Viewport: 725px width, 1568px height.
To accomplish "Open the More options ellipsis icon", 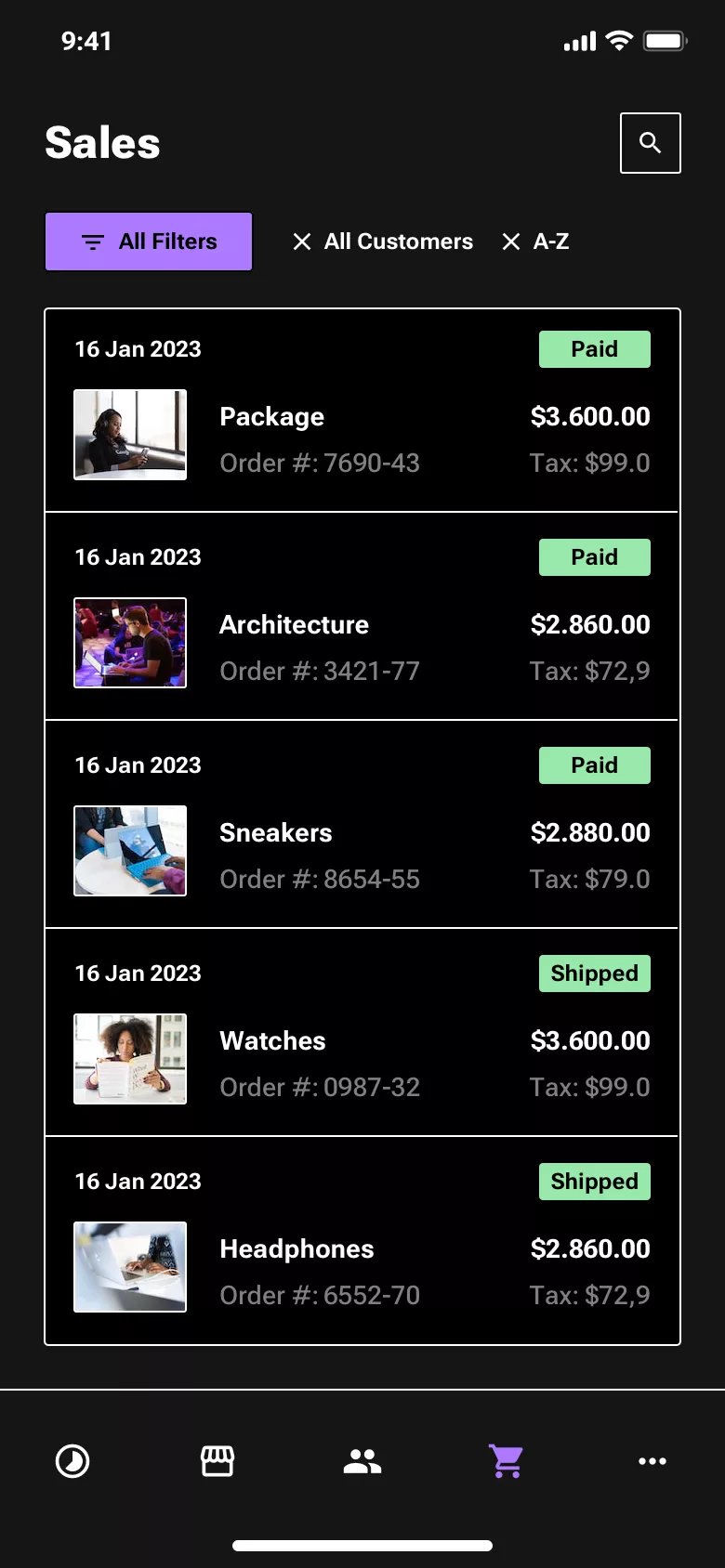I will coord(652,1460).
